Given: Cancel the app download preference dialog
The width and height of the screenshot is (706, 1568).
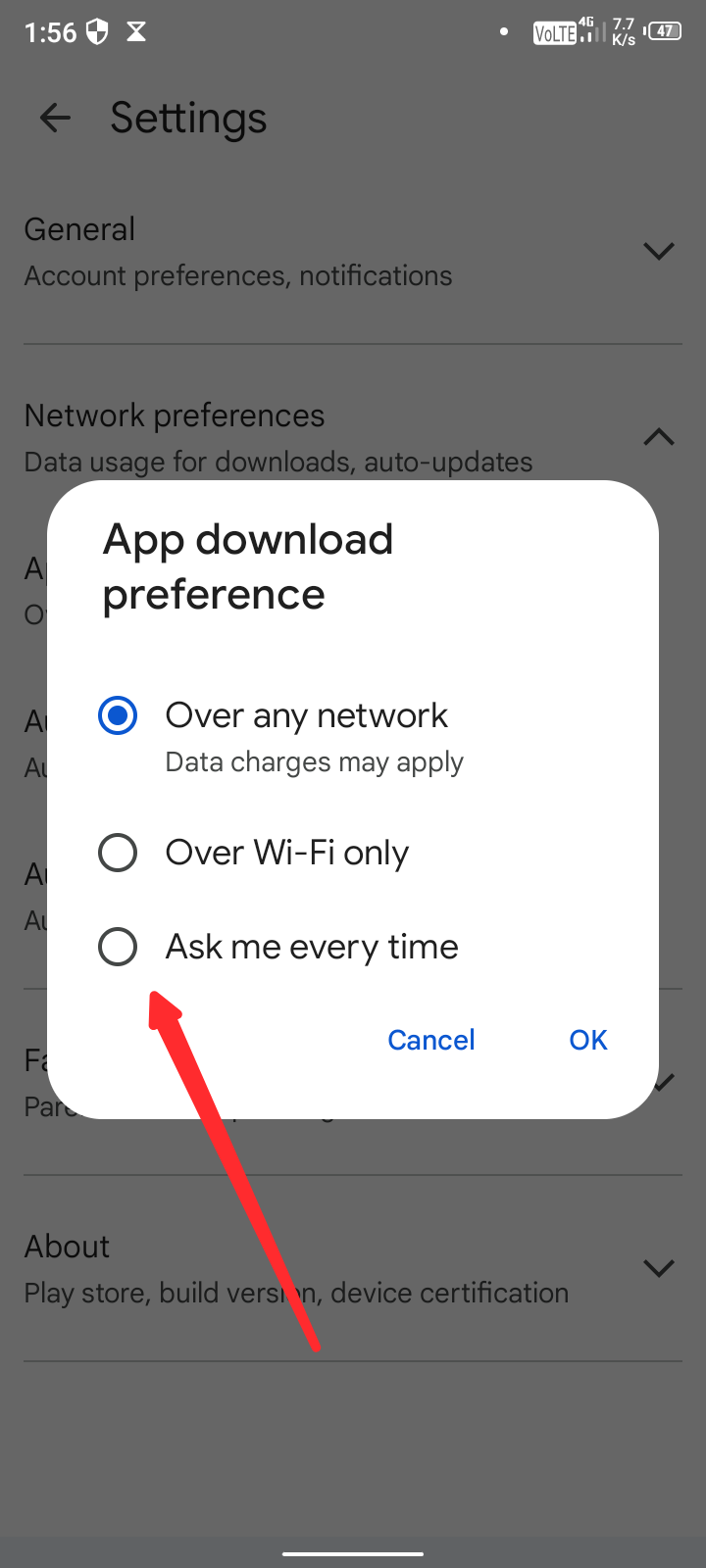Looking at the screenshot, I should pos(430,1040).
